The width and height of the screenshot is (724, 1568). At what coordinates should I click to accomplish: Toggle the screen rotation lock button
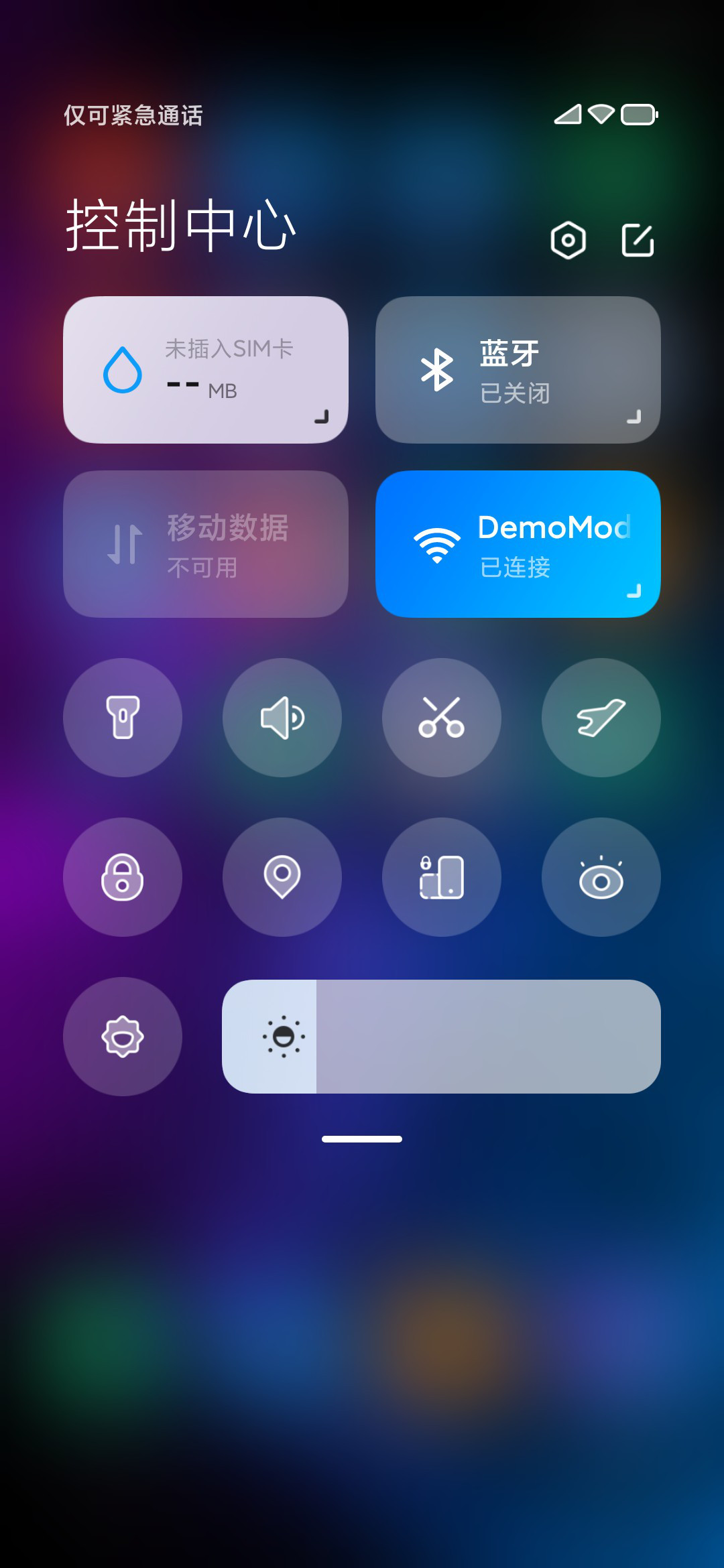click(442, 877)
